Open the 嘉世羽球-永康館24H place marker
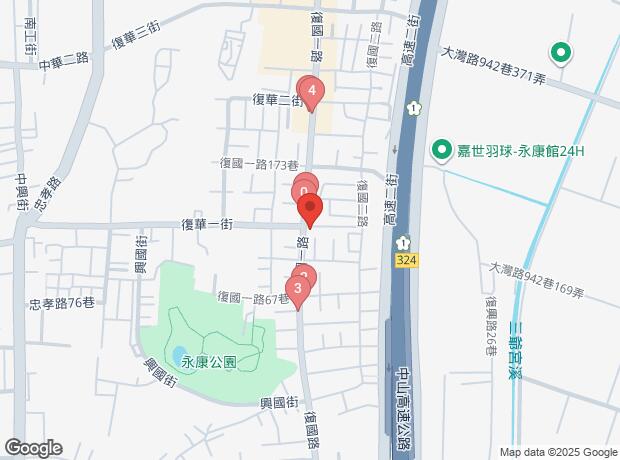This screenshot has height=460, width=620. click(x=439, y=152)
